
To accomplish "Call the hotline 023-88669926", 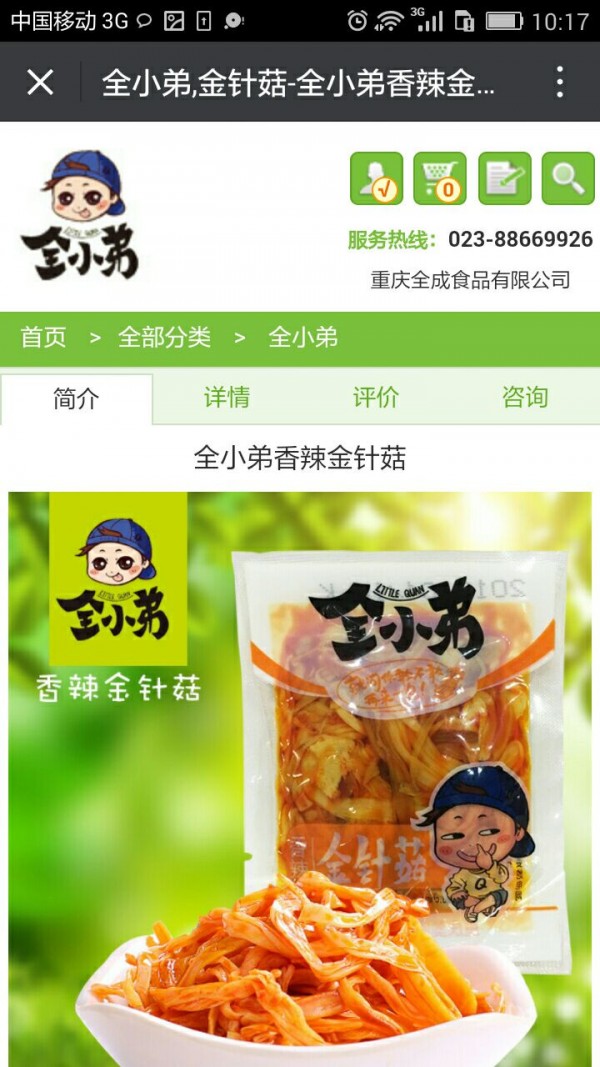I will pyautogui.click(x=519, y=240).
